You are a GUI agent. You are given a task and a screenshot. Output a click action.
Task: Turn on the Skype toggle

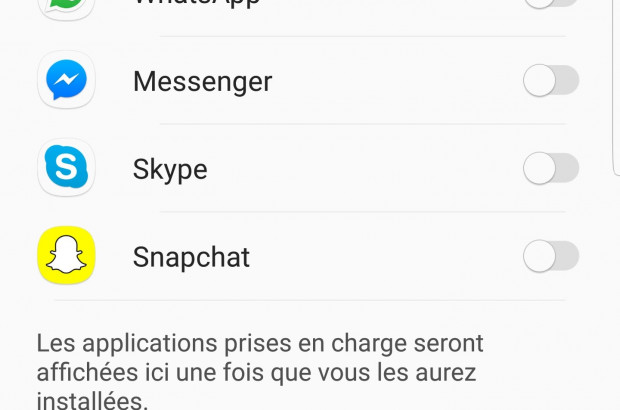[551, 168]
